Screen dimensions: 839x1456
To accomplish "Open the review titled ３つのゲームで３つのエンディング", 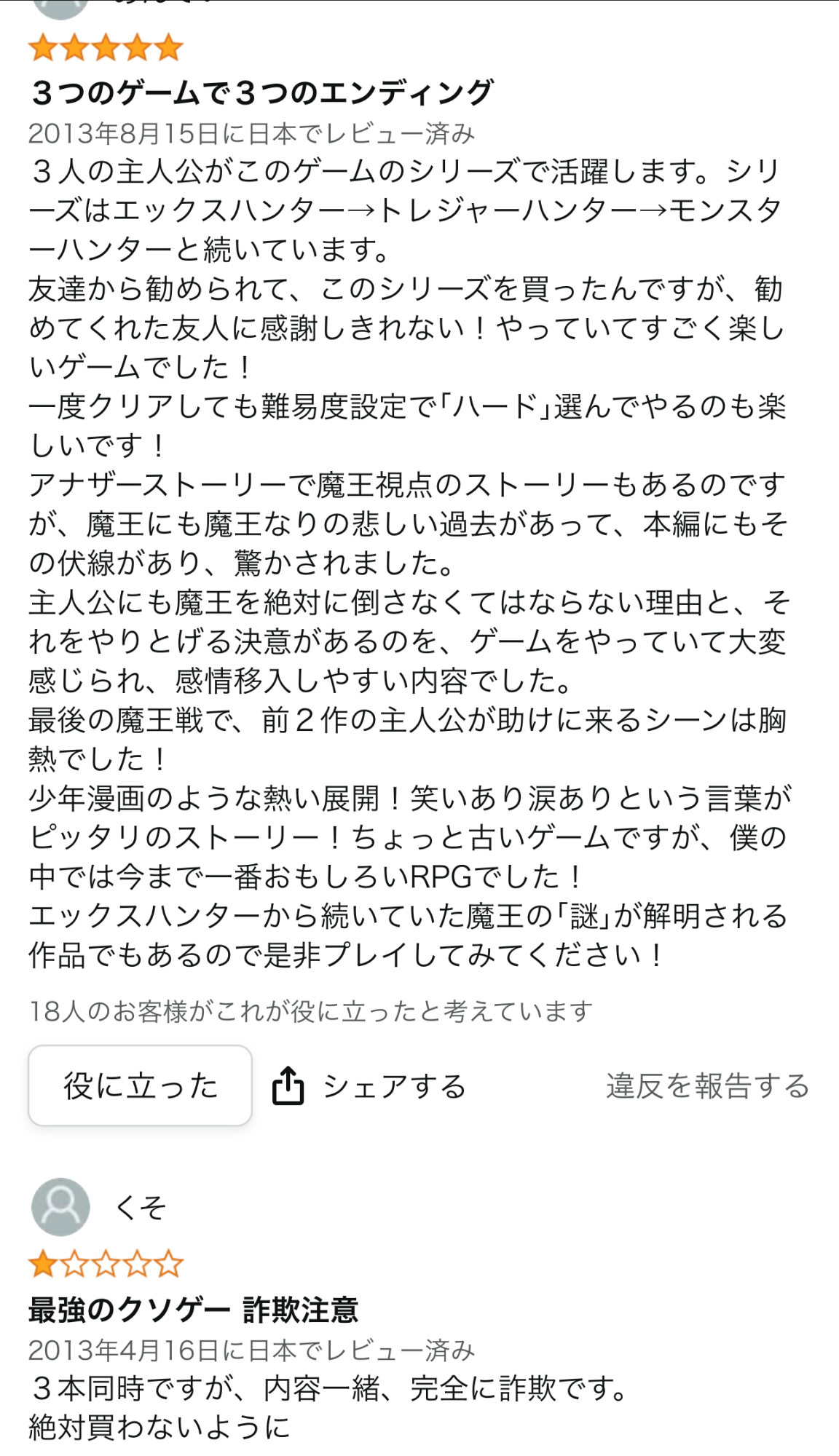I will pos(261,92).
